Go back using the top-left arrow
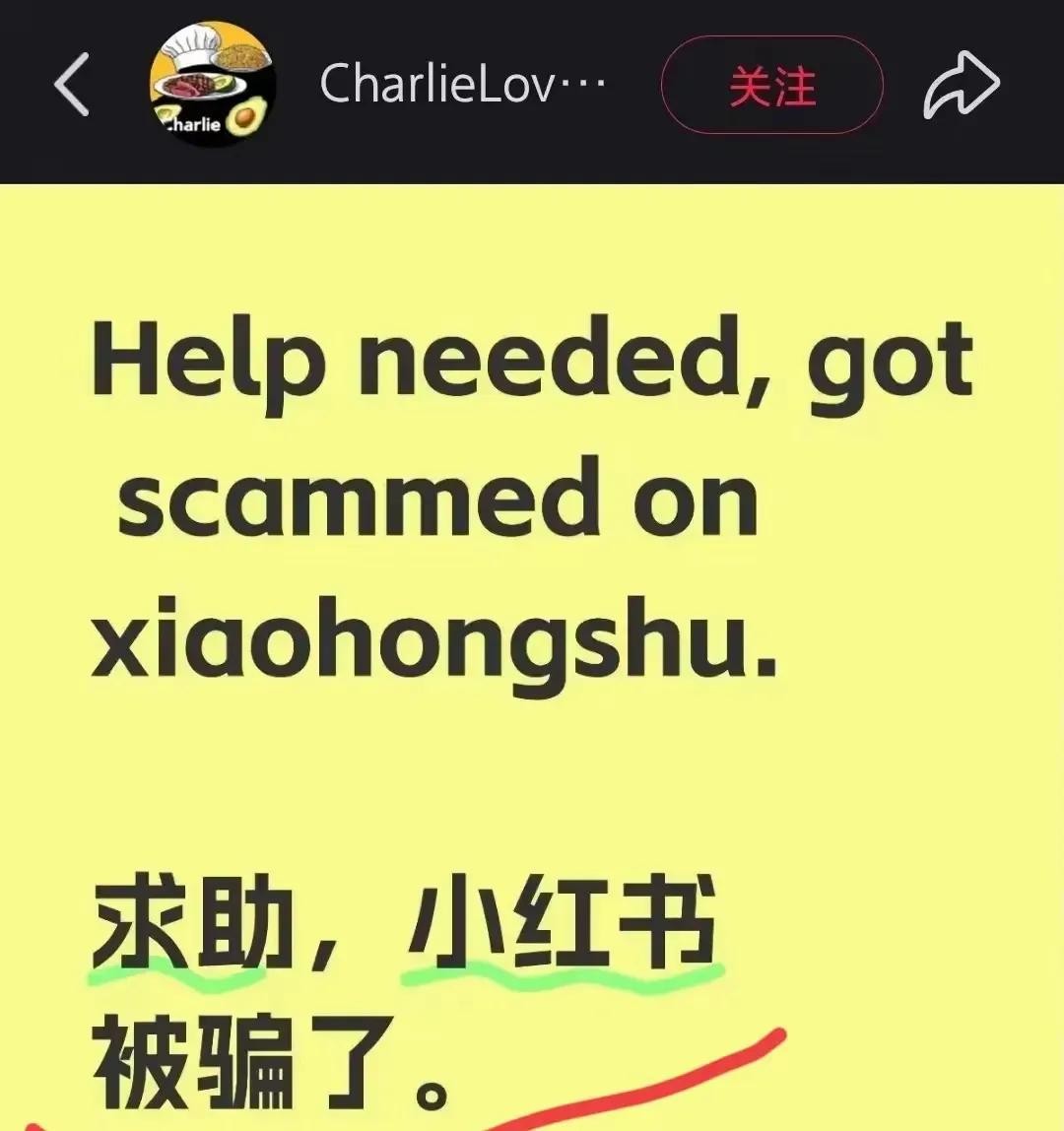This screenshot has width=1064, height=1131. 71,86
